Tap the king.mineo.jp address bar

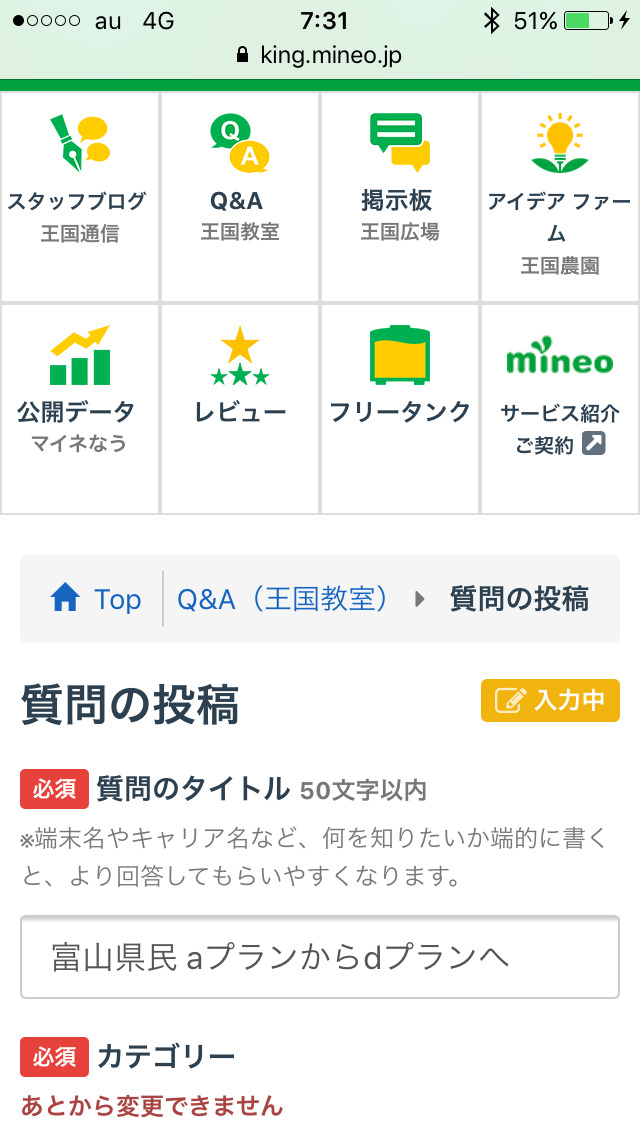[x=320, y=55]
